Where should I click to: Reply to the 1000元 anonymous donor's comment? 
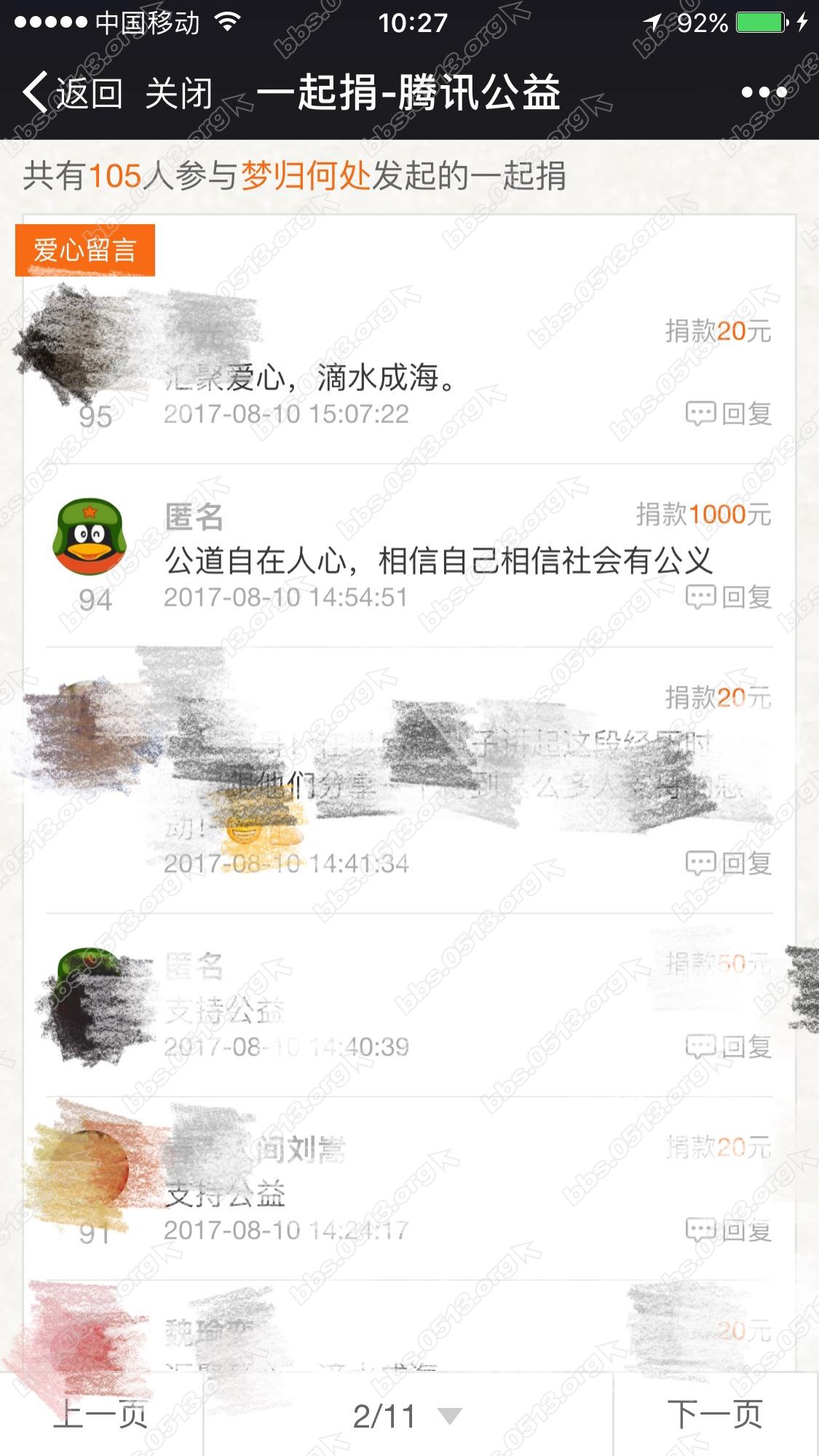click(x=729, y=598)
